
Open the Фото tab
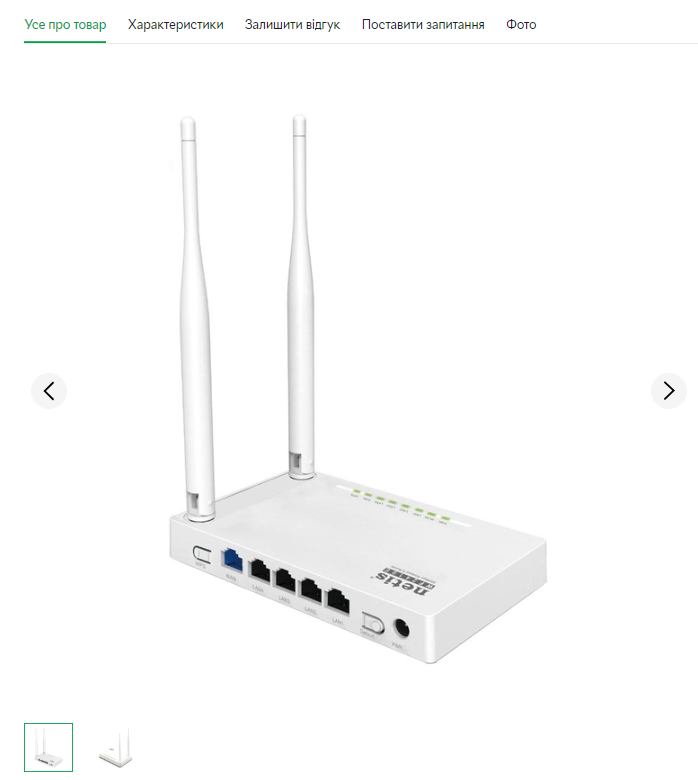pyautogui.click(x=521, y=24)
